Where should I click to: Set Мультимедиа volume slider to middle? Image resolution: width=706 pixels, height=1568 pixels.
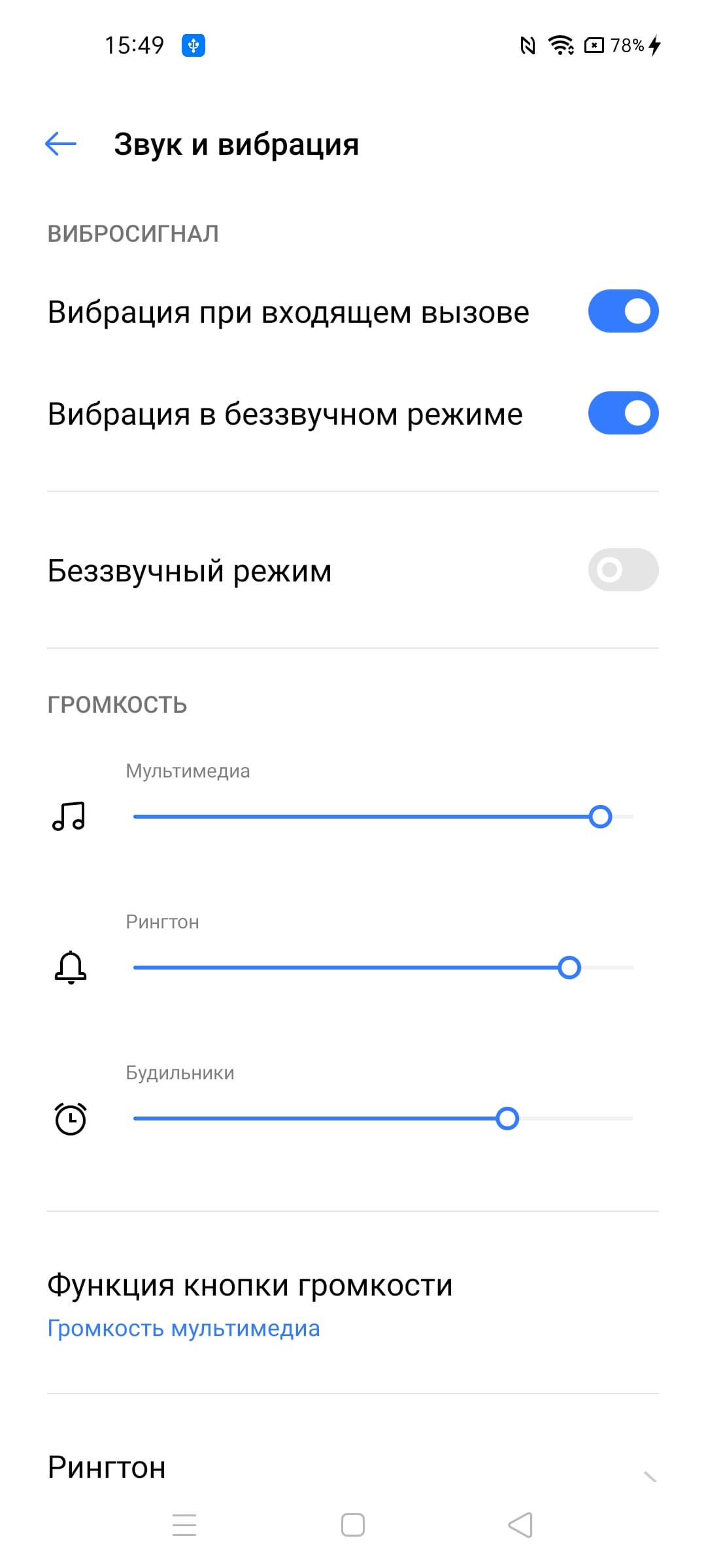383,817
